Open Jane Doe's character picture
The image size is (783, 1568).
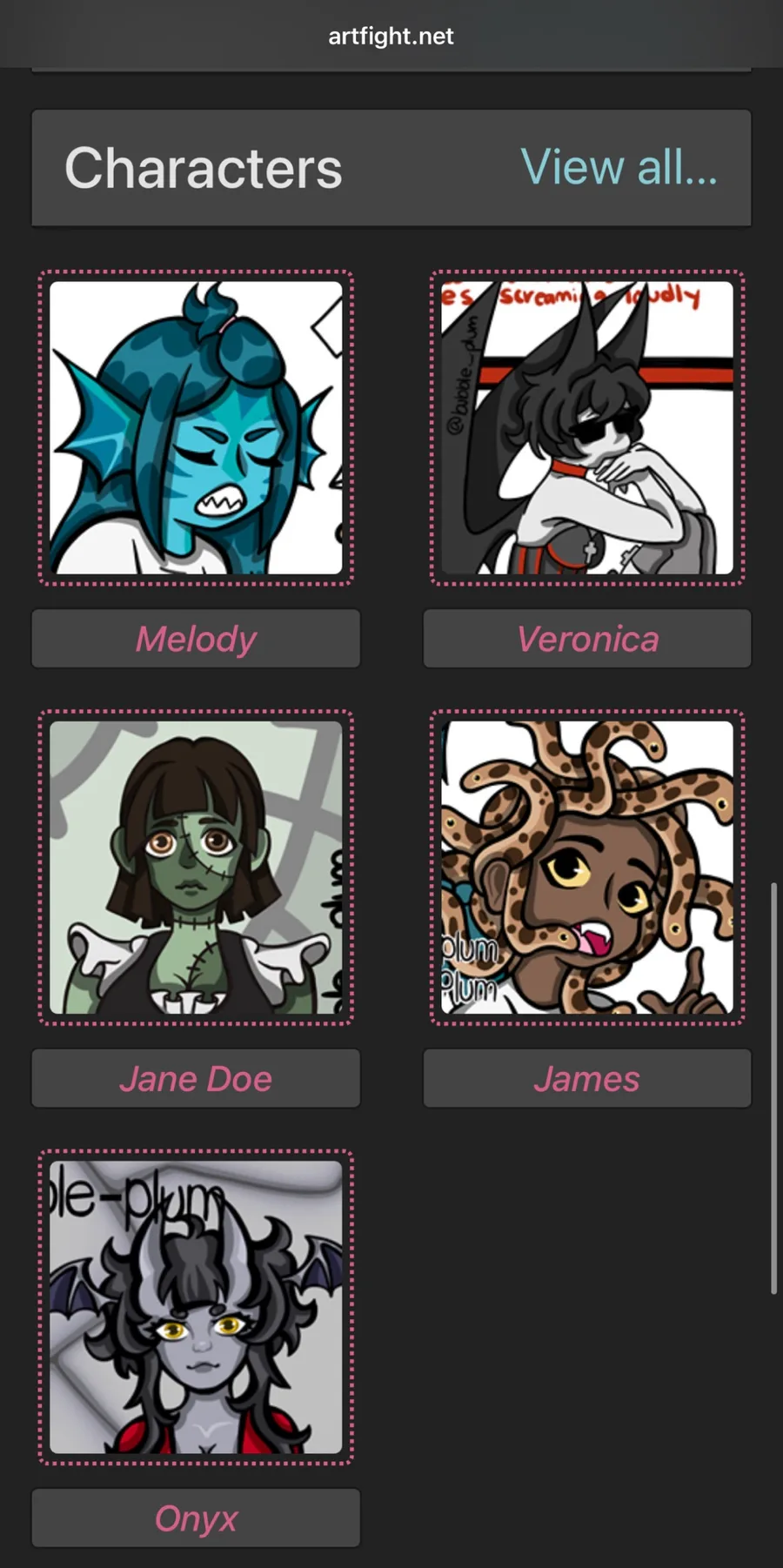196,867
